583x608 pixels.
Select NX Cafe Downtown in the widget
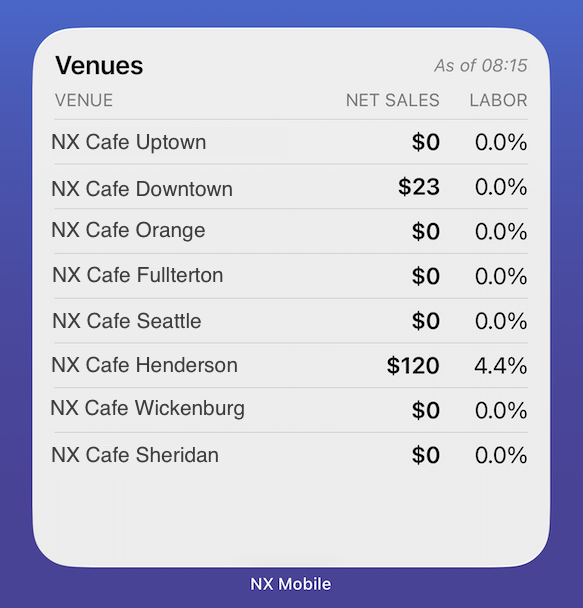click(x=291, y=187)
